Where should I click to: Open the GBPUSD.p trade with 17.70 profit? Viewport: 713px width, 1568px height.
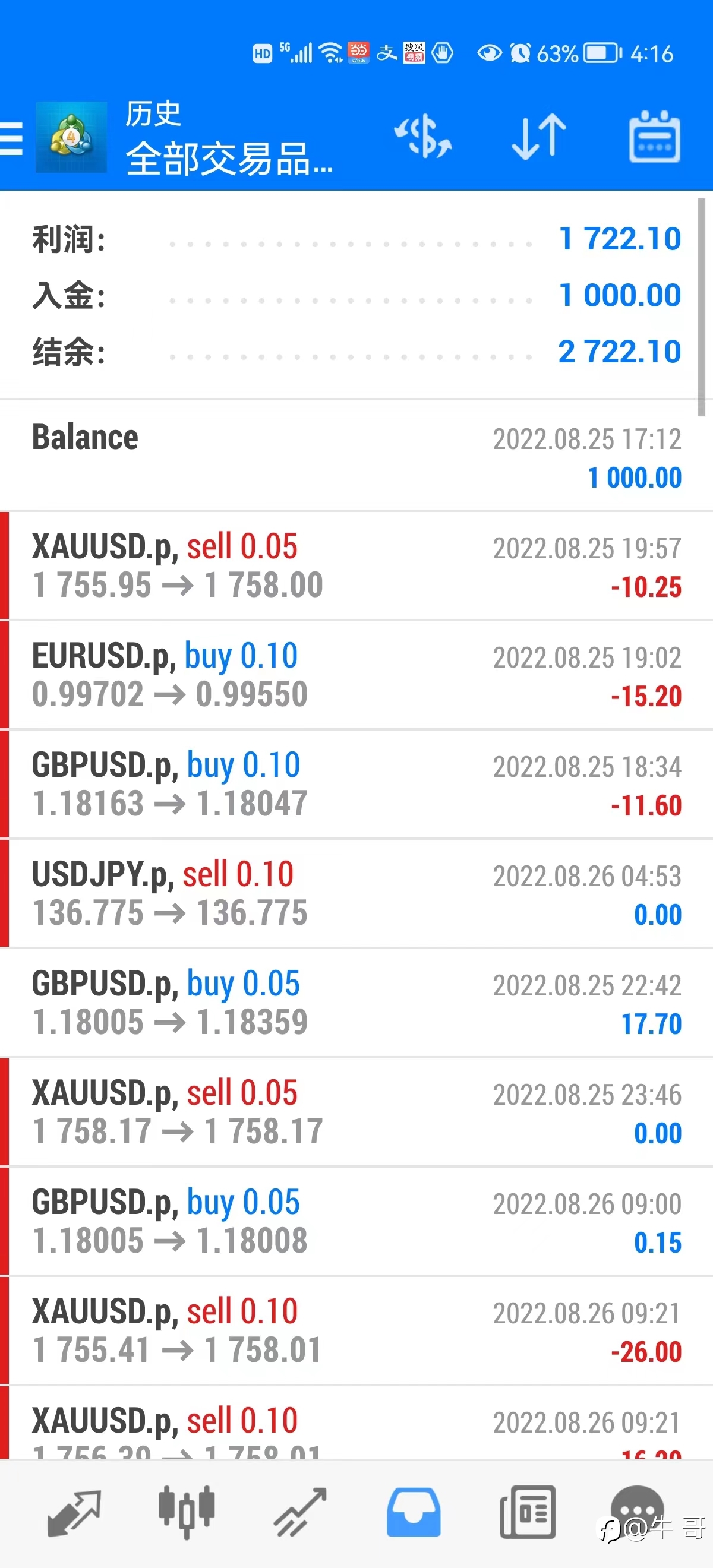[x=356, y=1003]
